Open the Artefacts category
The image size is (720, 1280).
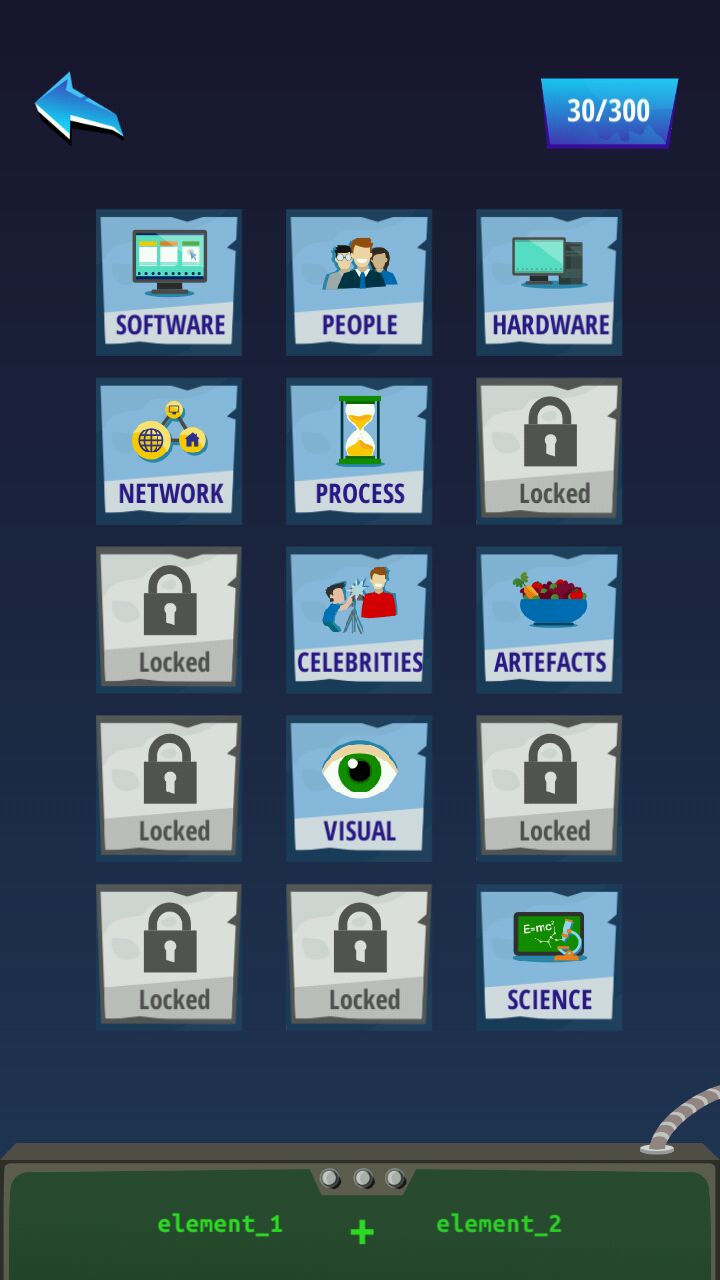click(x=549, y=620)
